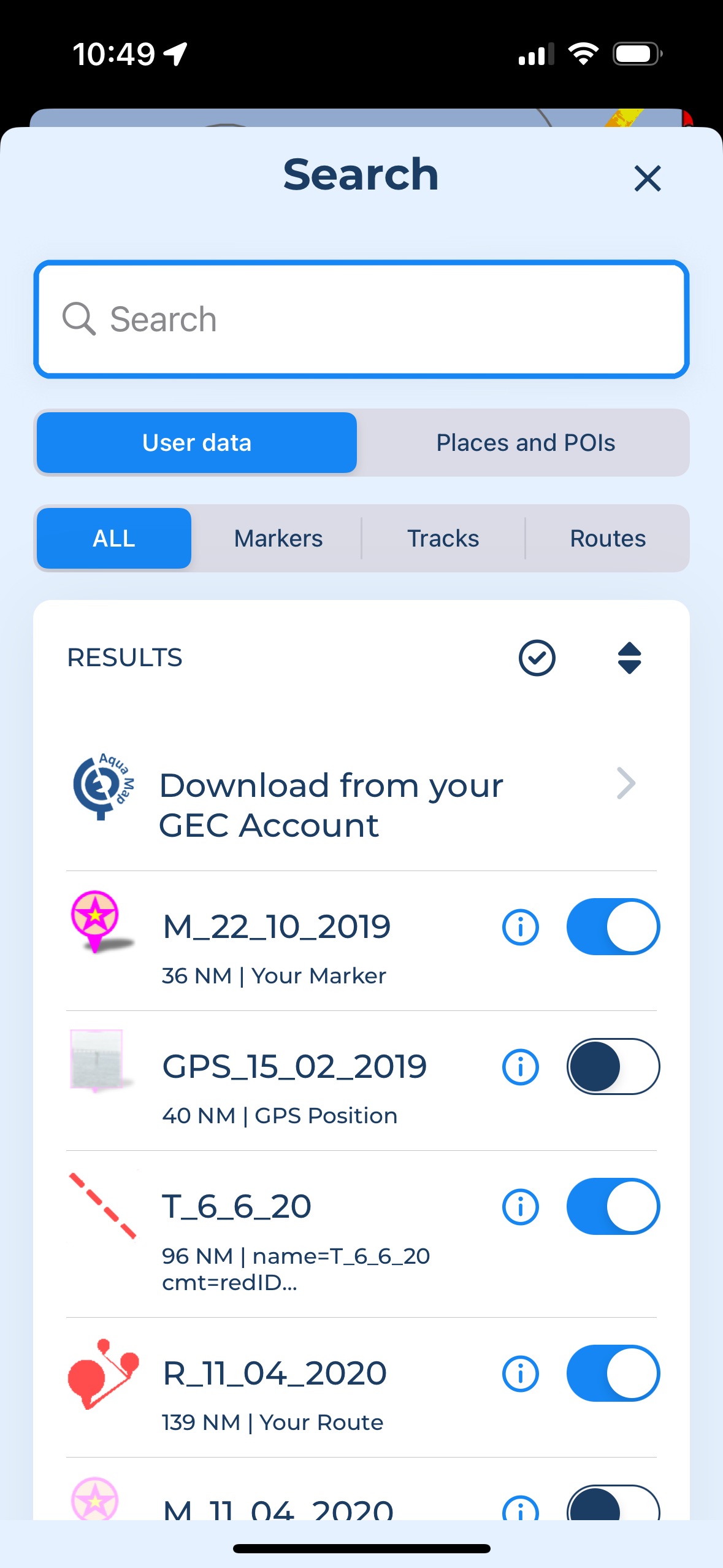Open Download from your GEC Account

coord(362,804)
